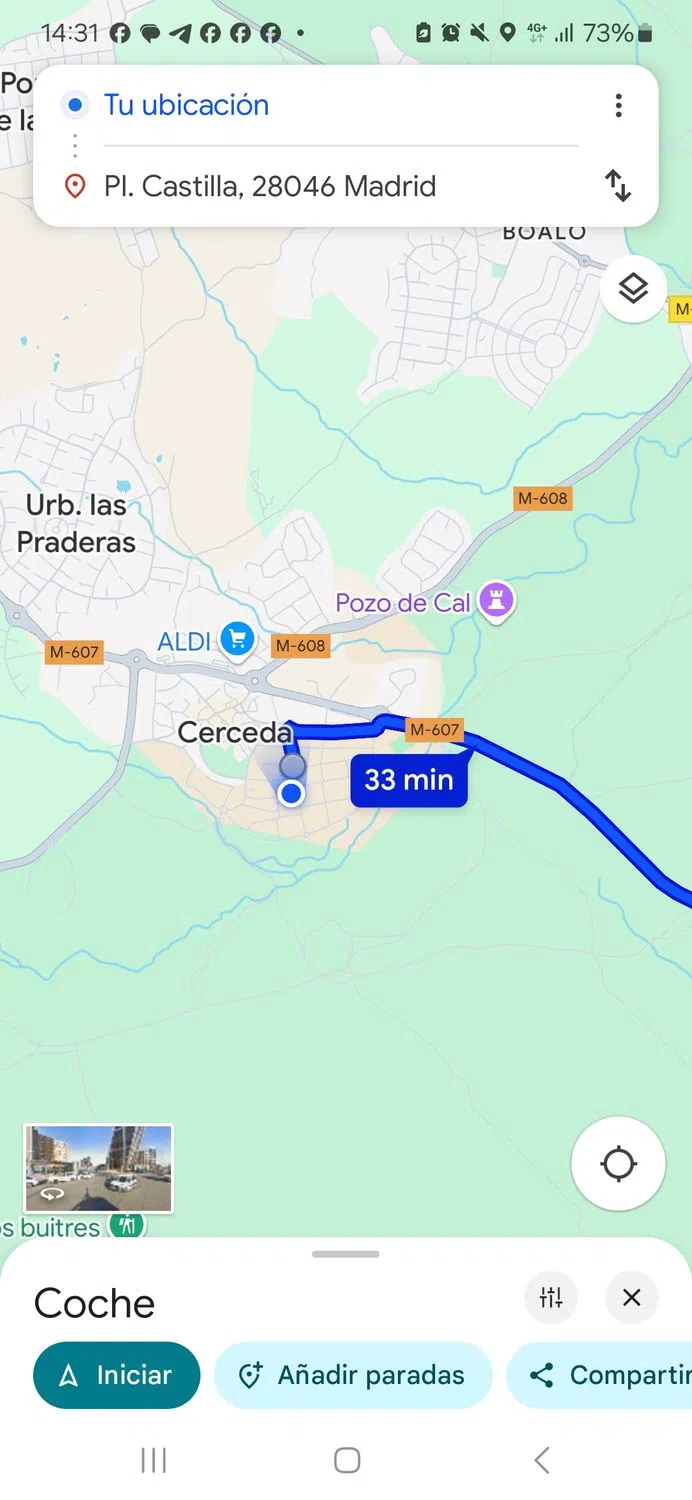Open the three-dot overflow menu

pyautogui.click(x=618, y=105)
